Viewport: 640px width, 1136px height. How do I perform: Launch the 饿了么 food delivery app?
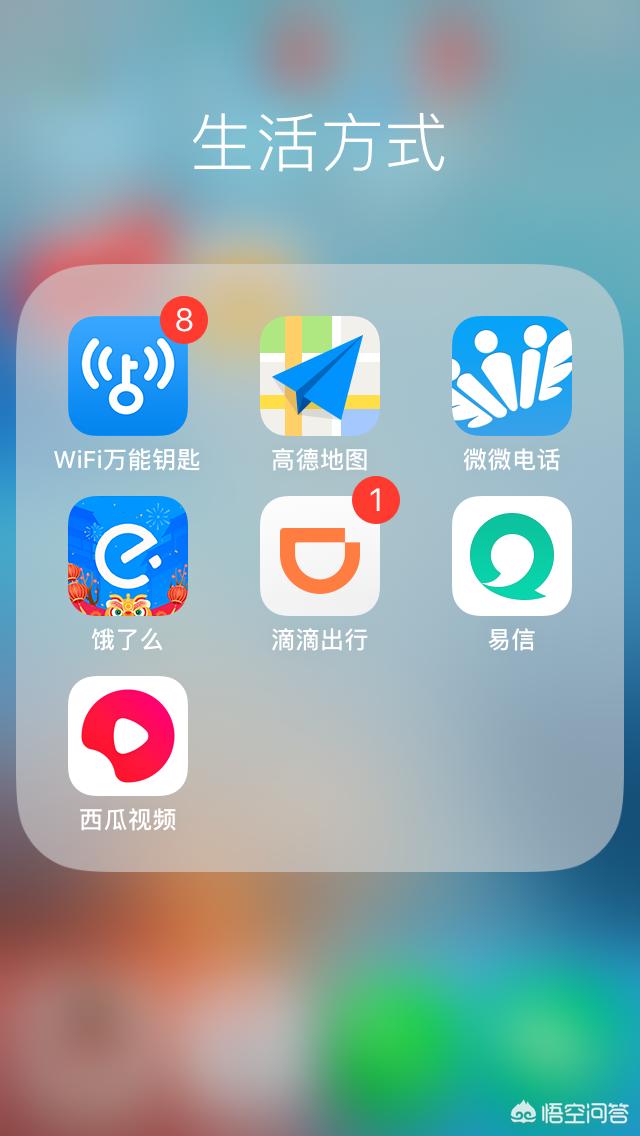(127, 556)
